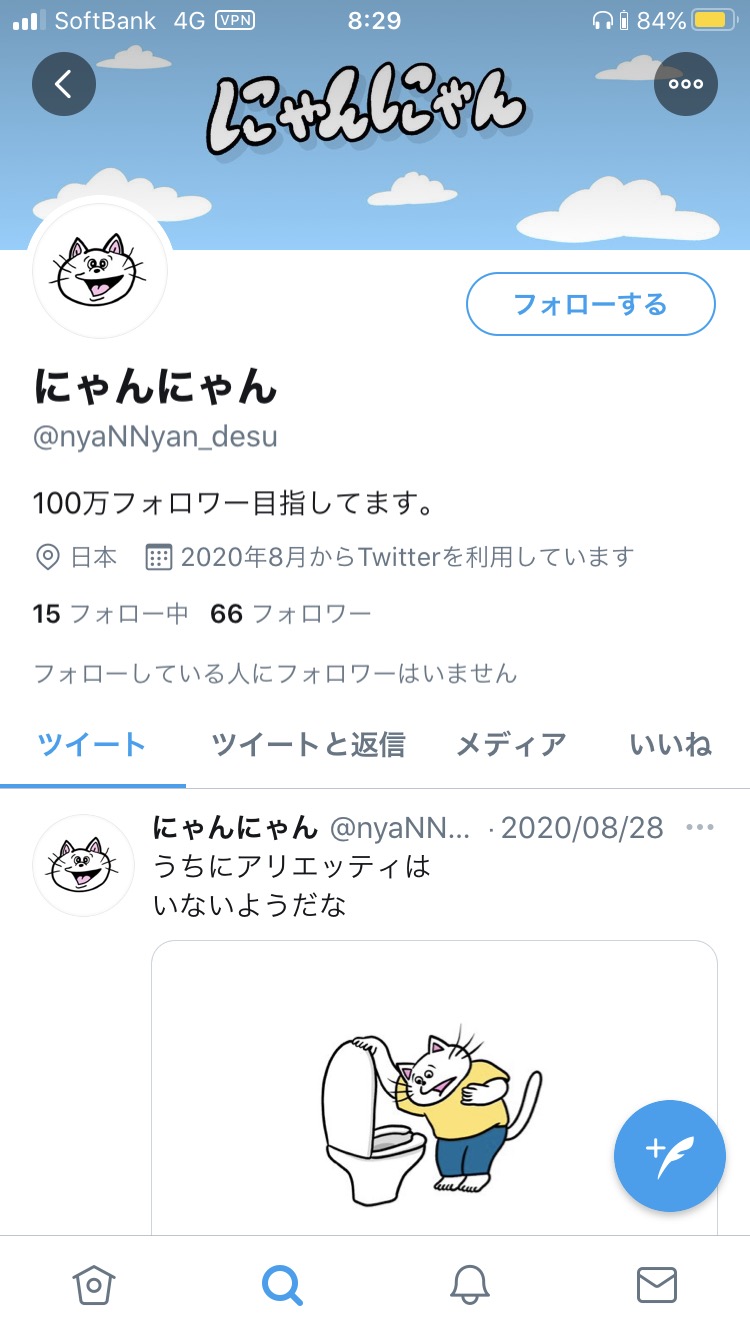Open the 66 フォロワー list
Viewport: 750px width, 1334px height.
tap(290, 614)
